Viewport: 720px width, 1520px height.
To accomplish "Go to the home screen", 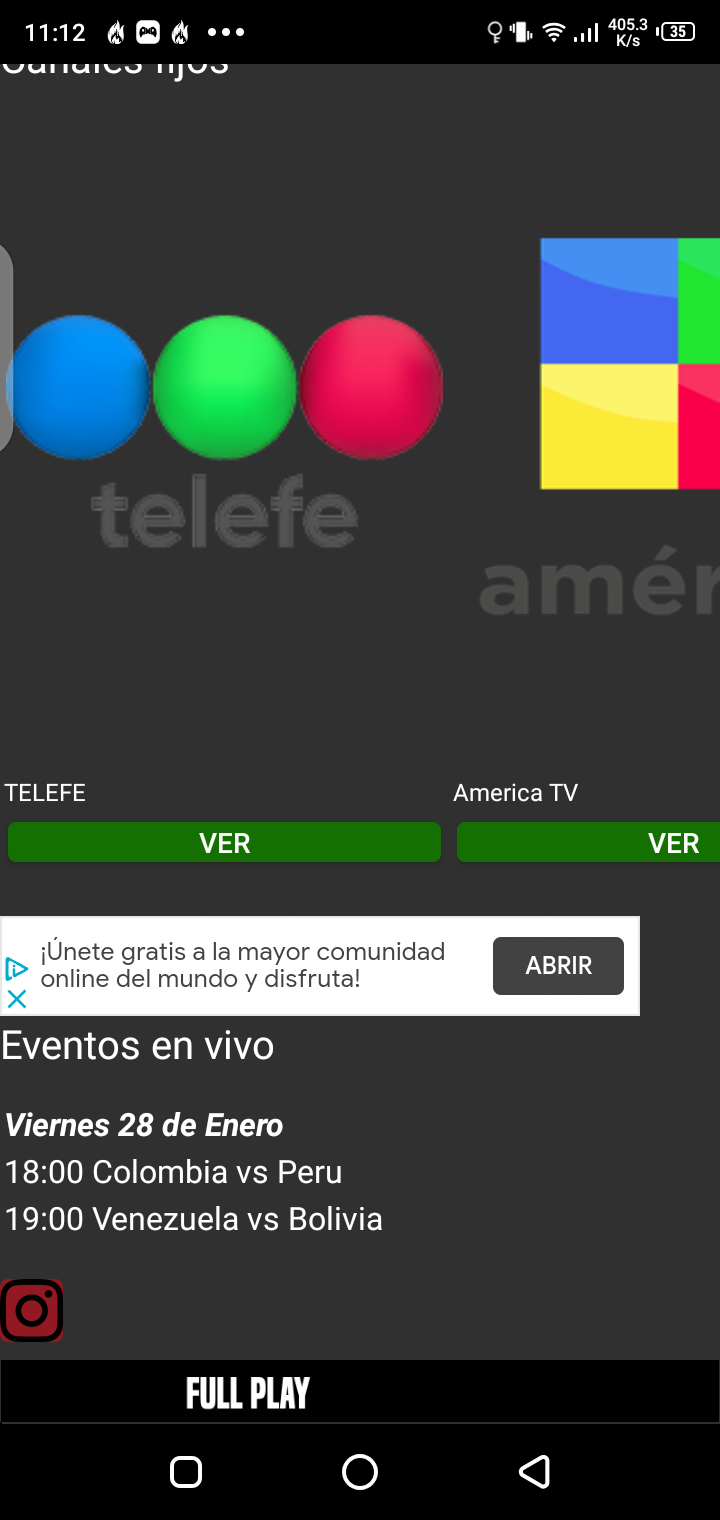I will click(x=360, y=1472).
